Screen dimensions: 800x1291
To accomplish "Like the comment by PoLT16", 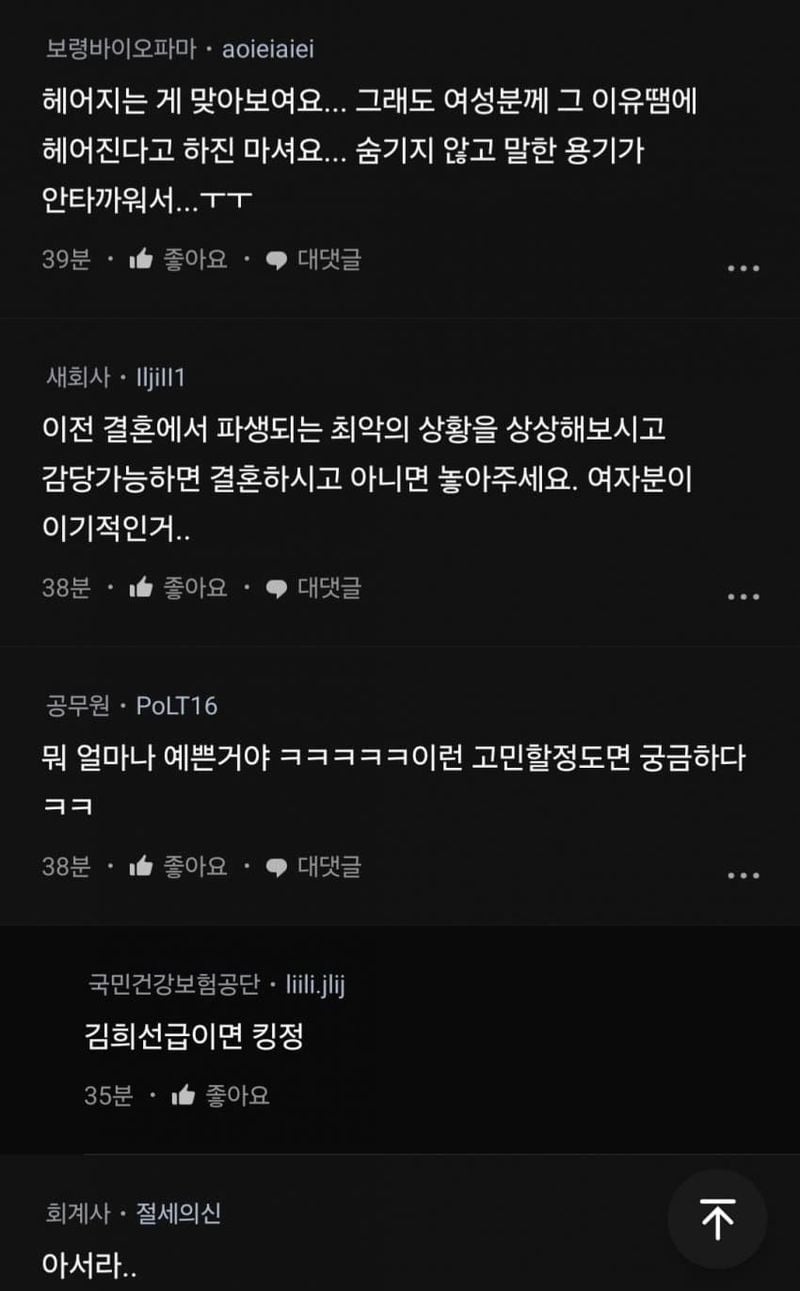I will pos(178,866).
